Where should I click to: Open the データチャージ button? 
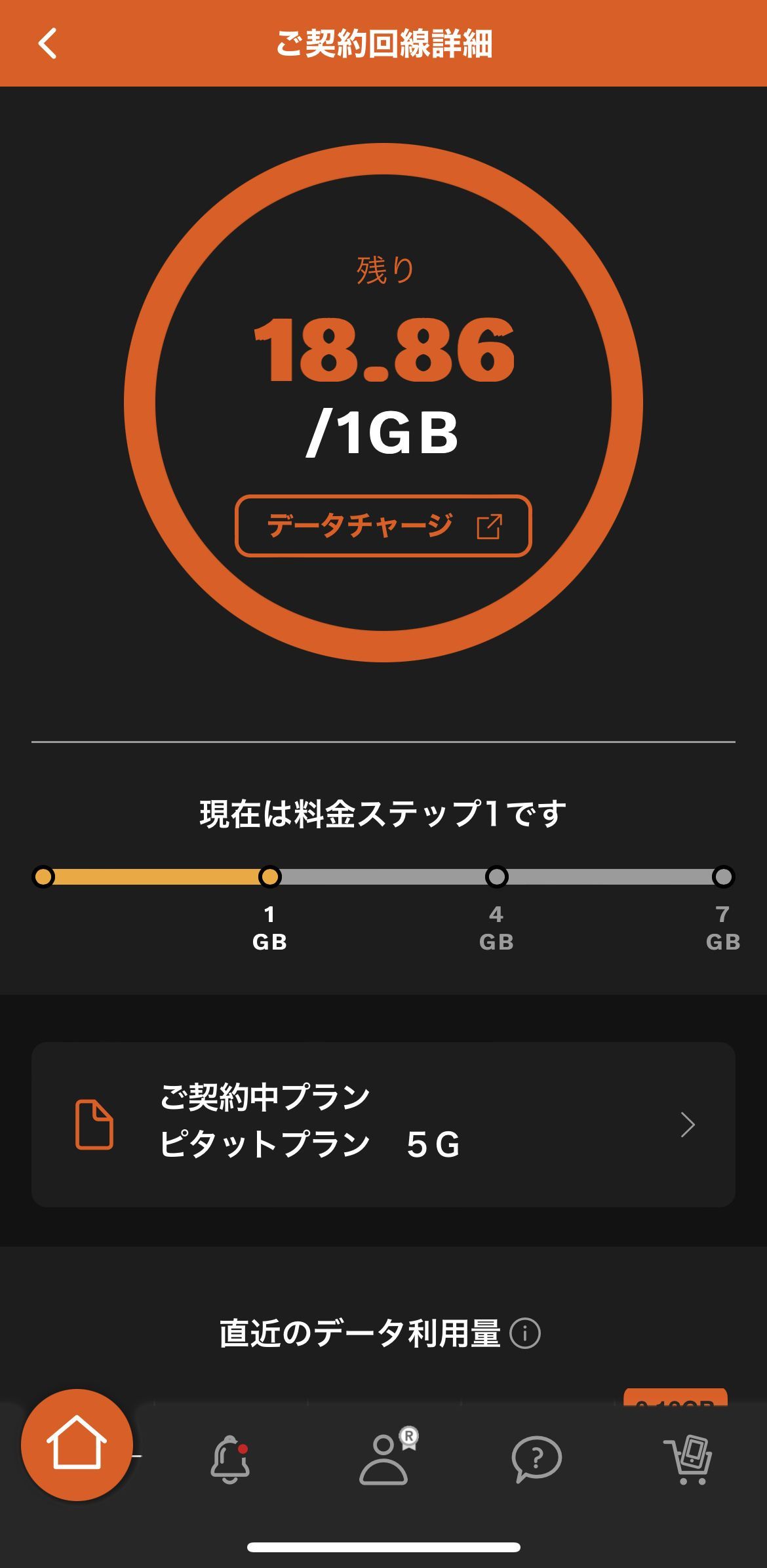coord(383,526)
